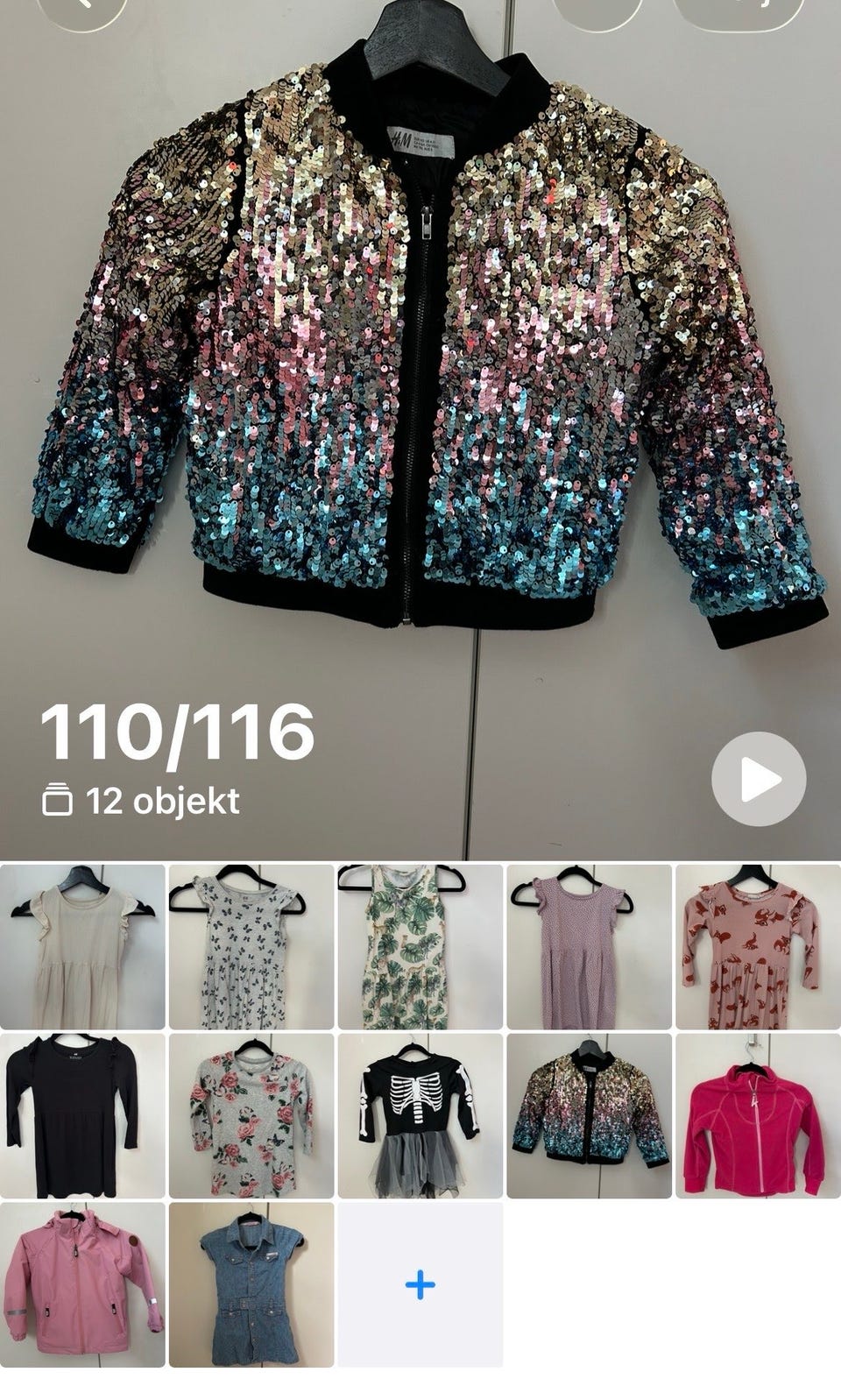Open the pink zip-up fleece jacket
This screenshot has height=1400, width=841.
pyautogui.click(x=757, y=1114)
